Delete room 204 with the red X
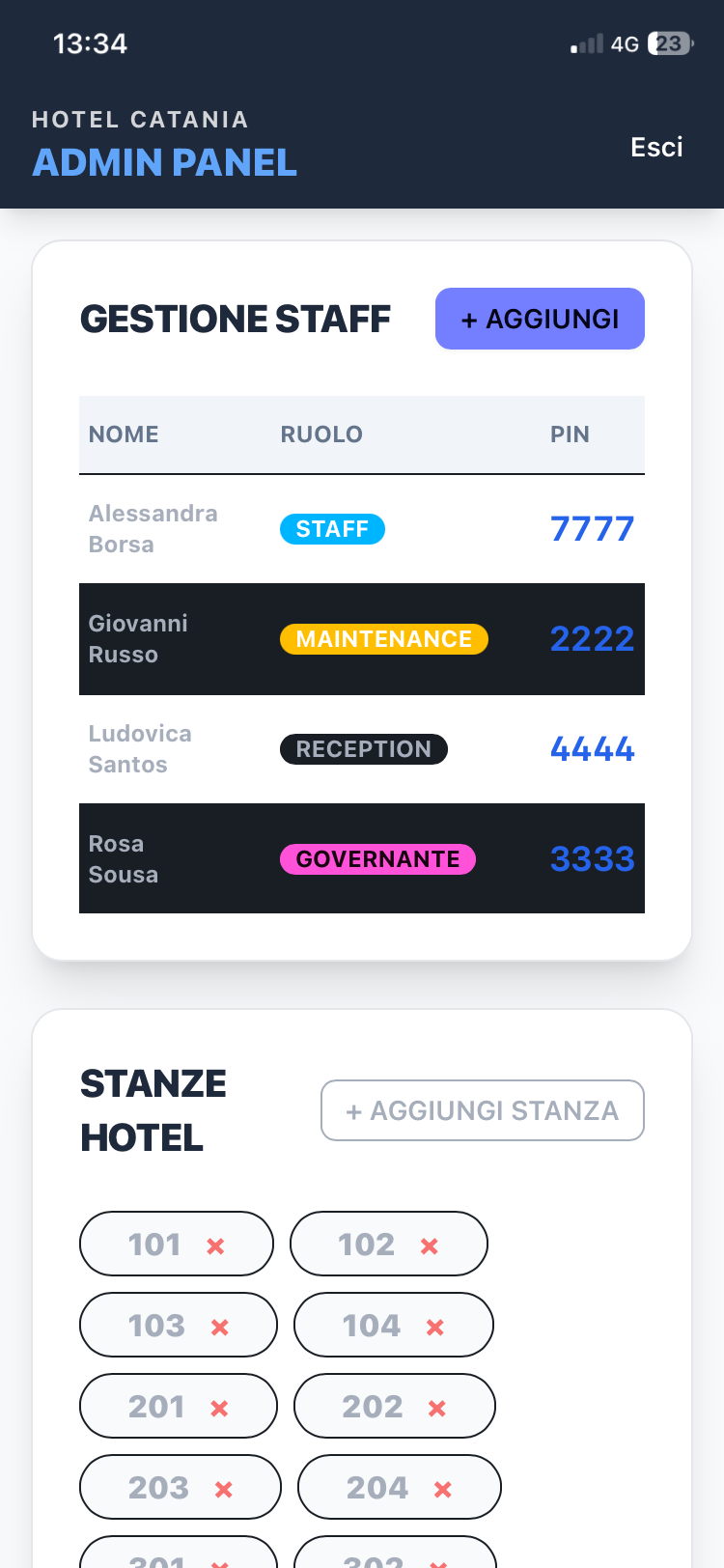724x1568 pixels. pos(443,1490)
